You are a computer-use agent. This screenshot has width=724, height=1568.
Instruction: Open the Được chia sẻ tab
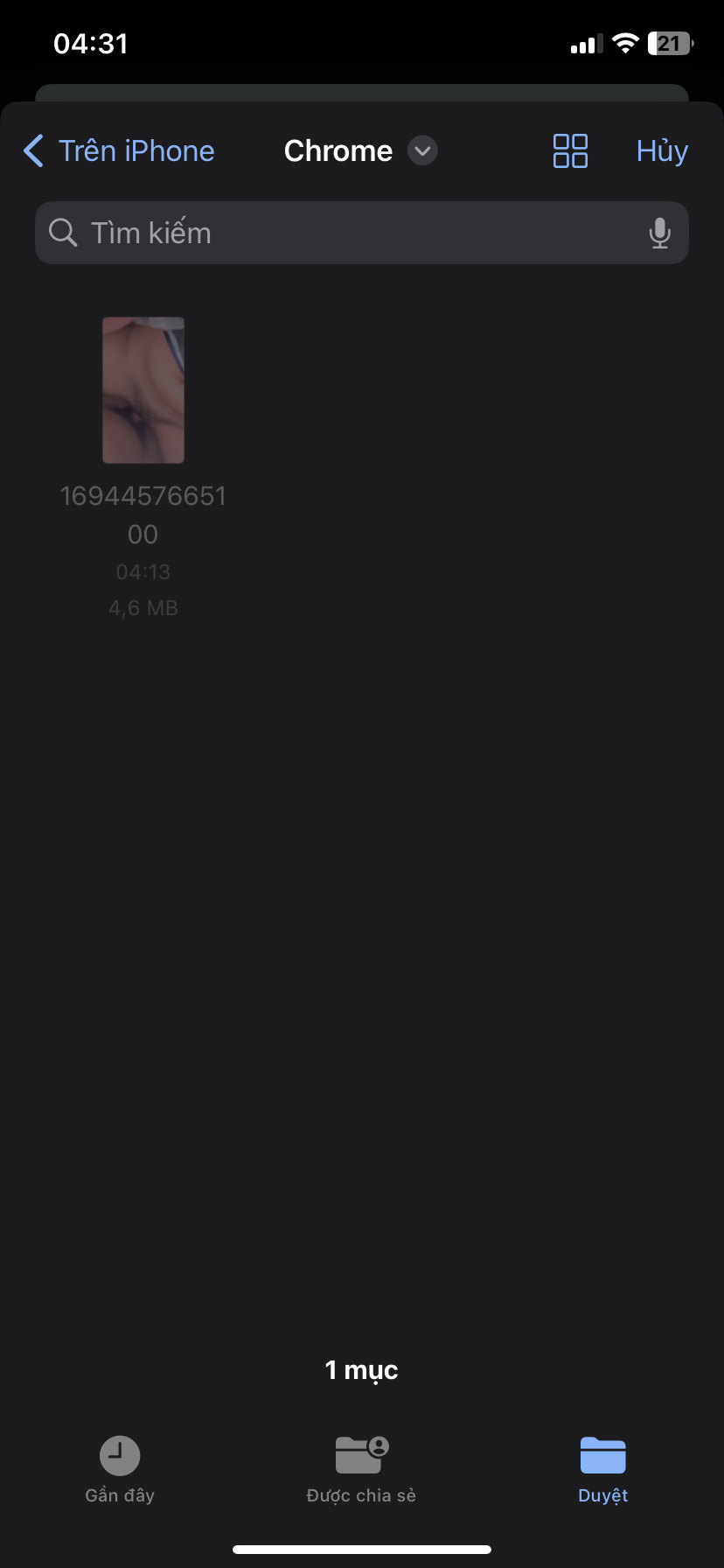pos(361,1470)
